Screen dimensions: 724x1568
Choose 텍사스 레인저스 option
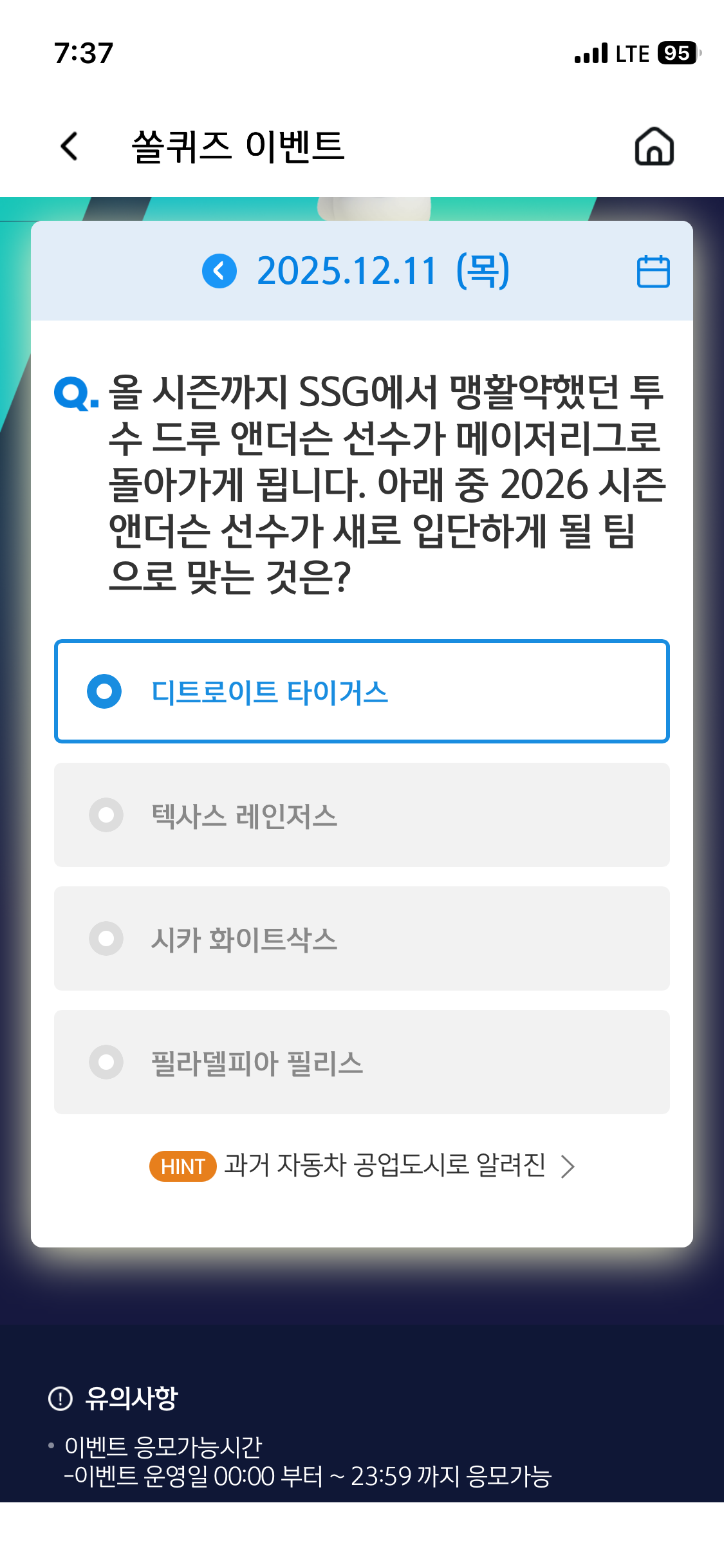coord(362,815)
